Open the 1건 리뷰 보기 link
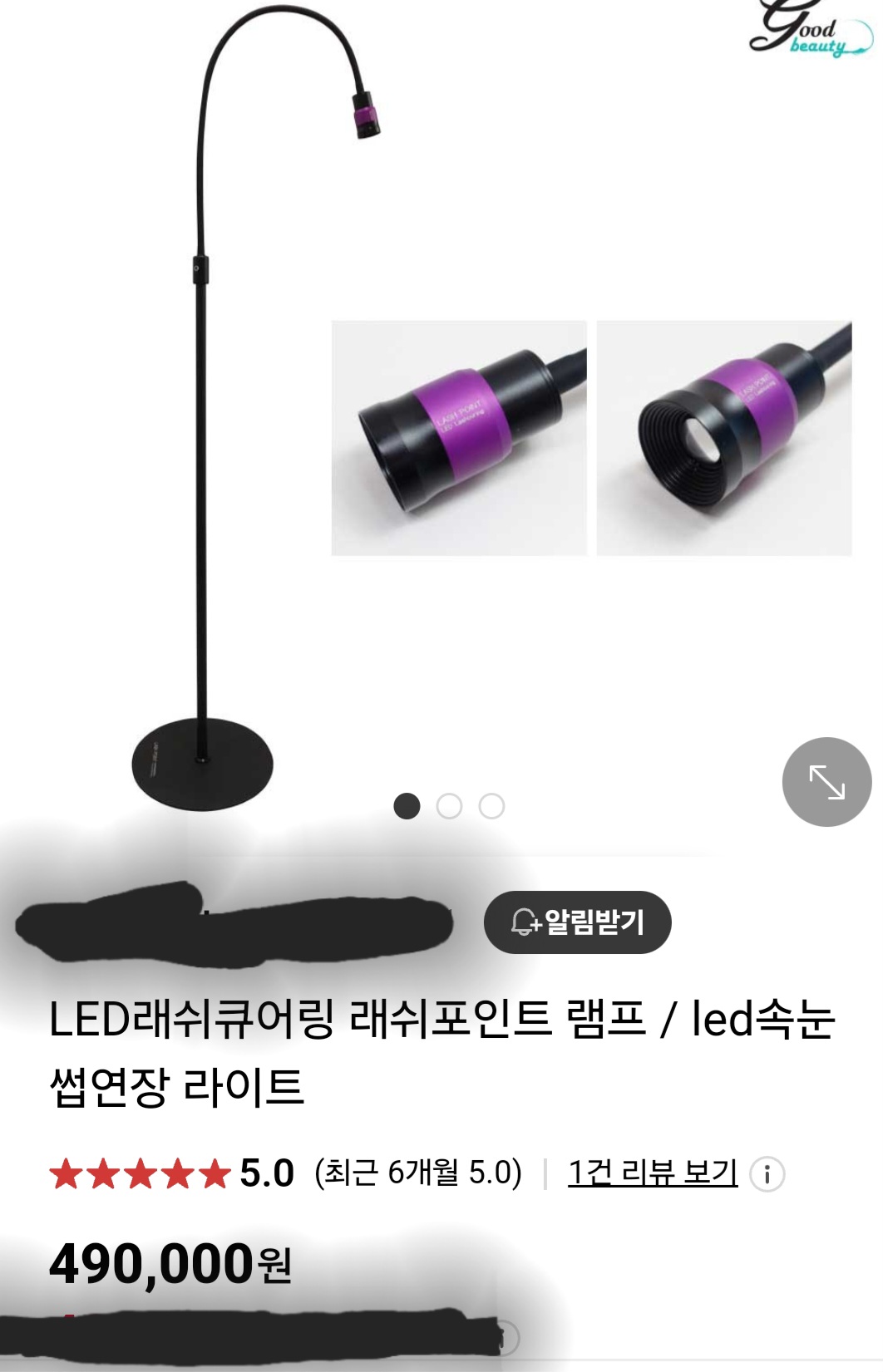The image size is (883, 1372). tap(653, 1173)
